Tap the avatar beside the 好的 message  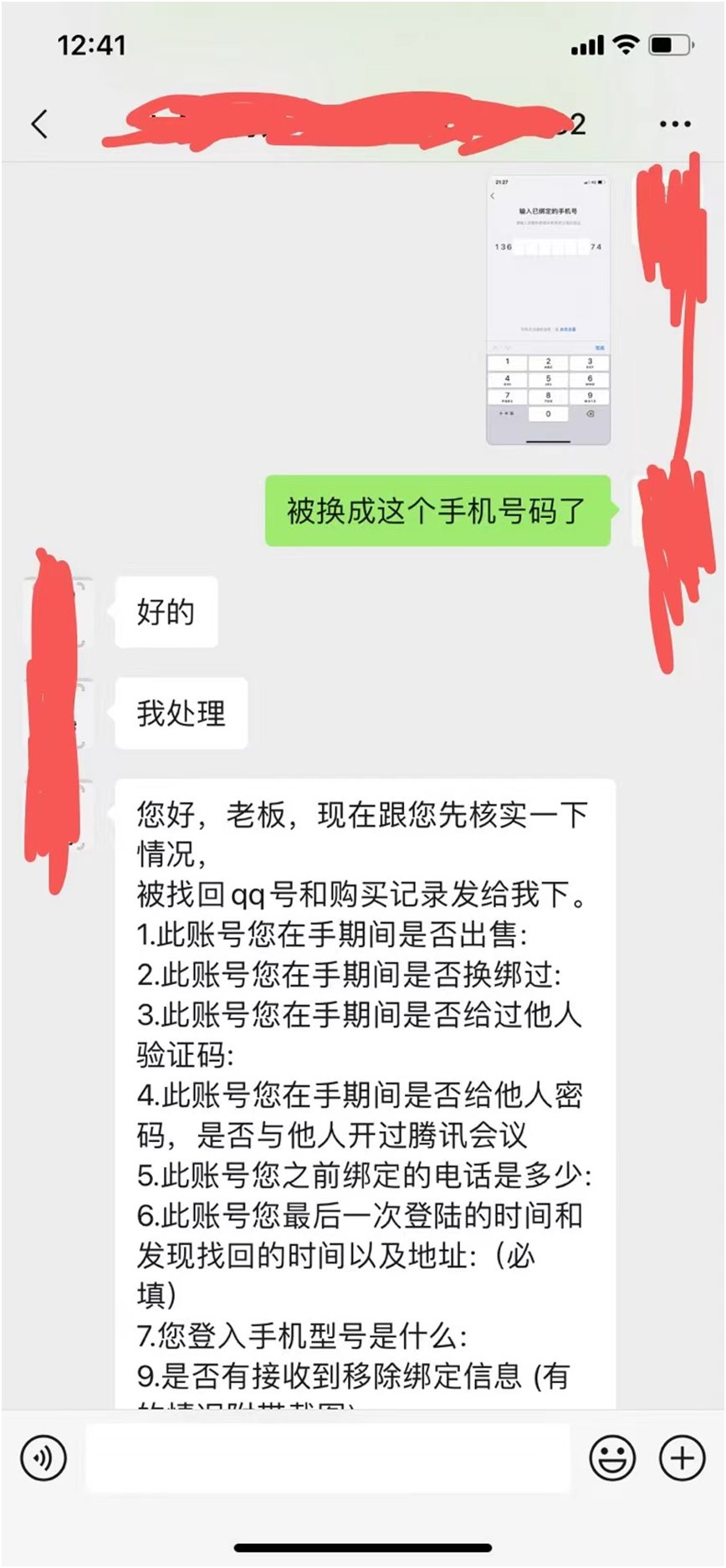(59, 612)
